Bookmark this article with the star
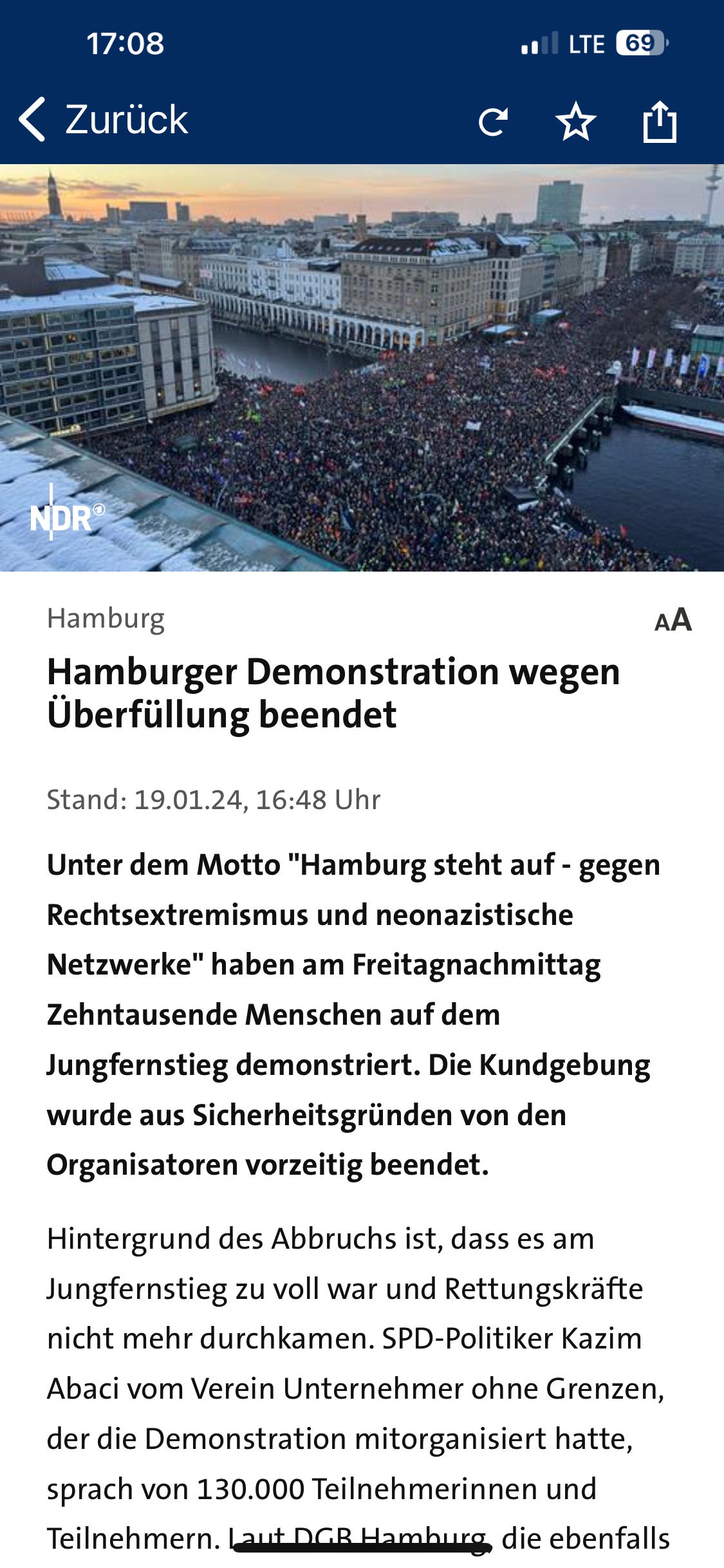724x1568 pixels. [x=575, y=121]
